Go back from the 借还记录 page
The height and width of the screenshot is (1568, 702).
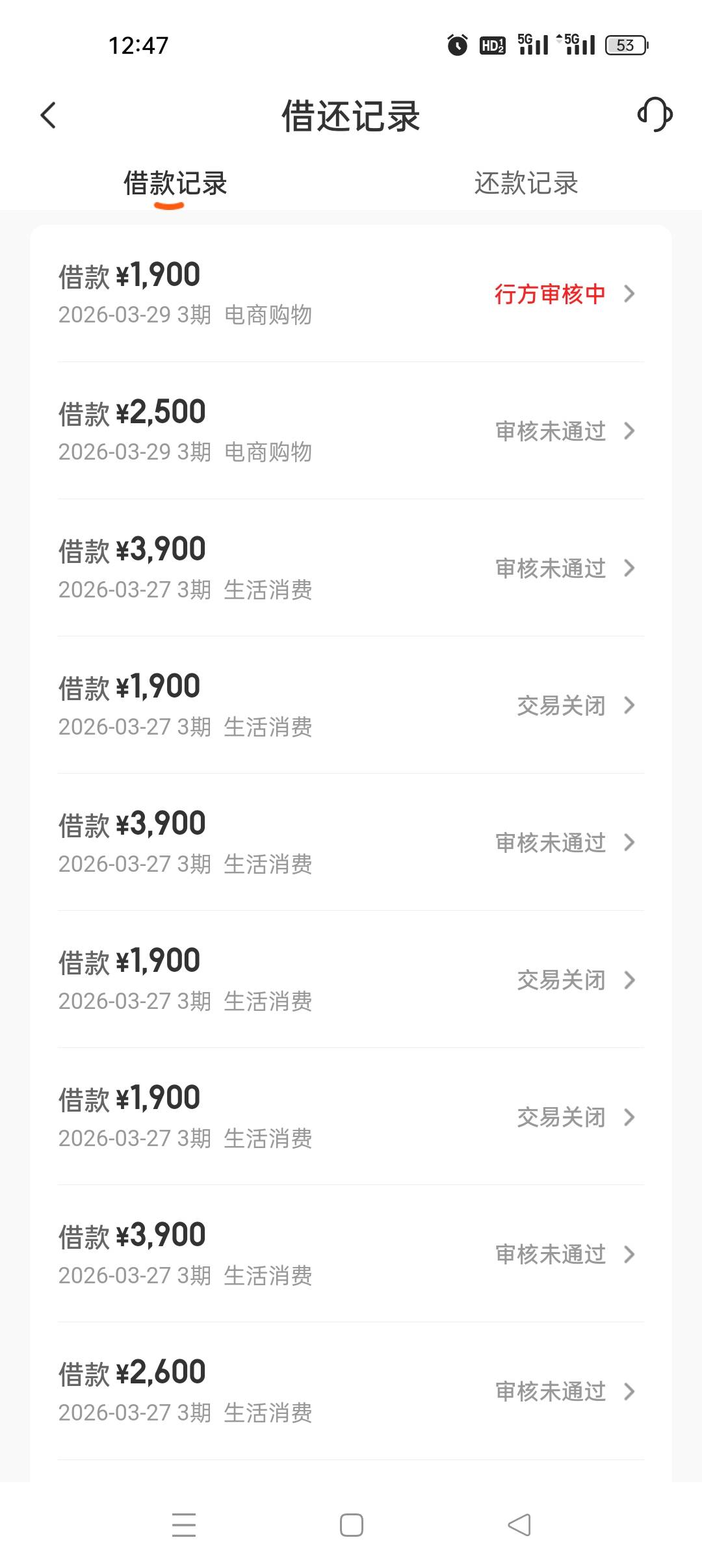coord(49,116)
